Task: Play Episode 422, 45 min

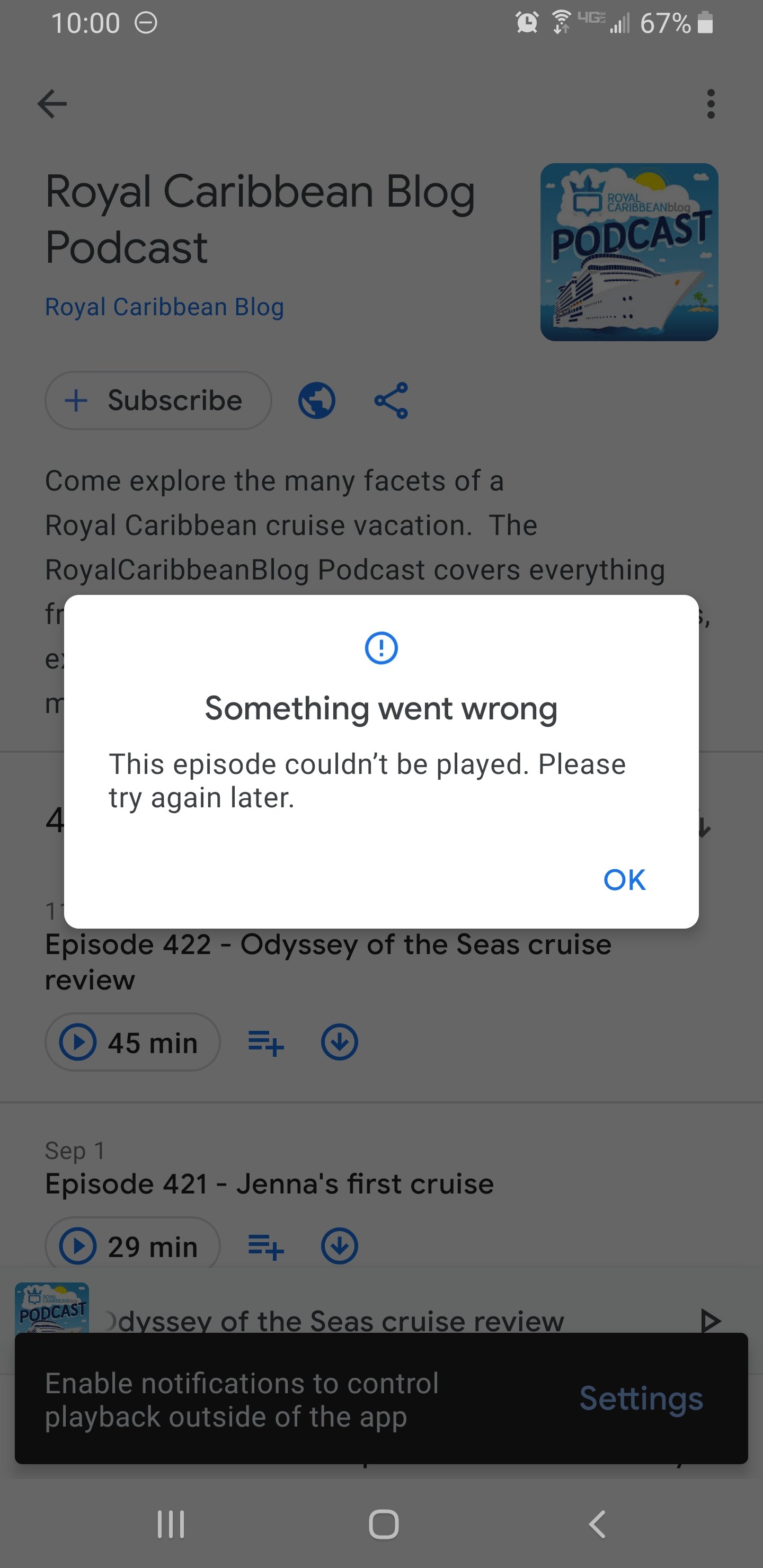Action: pyautogui.click(x=132, y=1042)
